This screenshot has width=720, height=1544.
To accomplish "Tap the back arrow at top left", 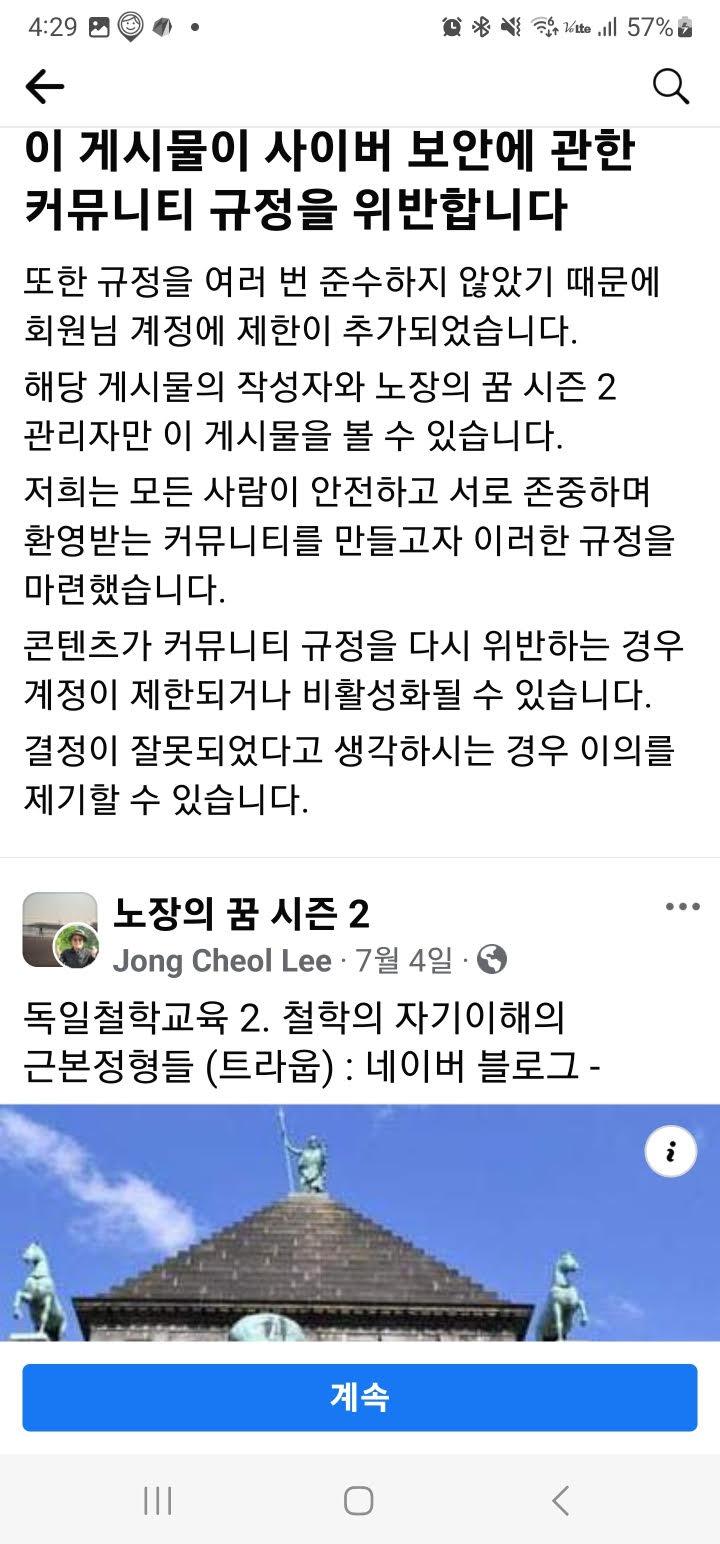I will [44, 87].
